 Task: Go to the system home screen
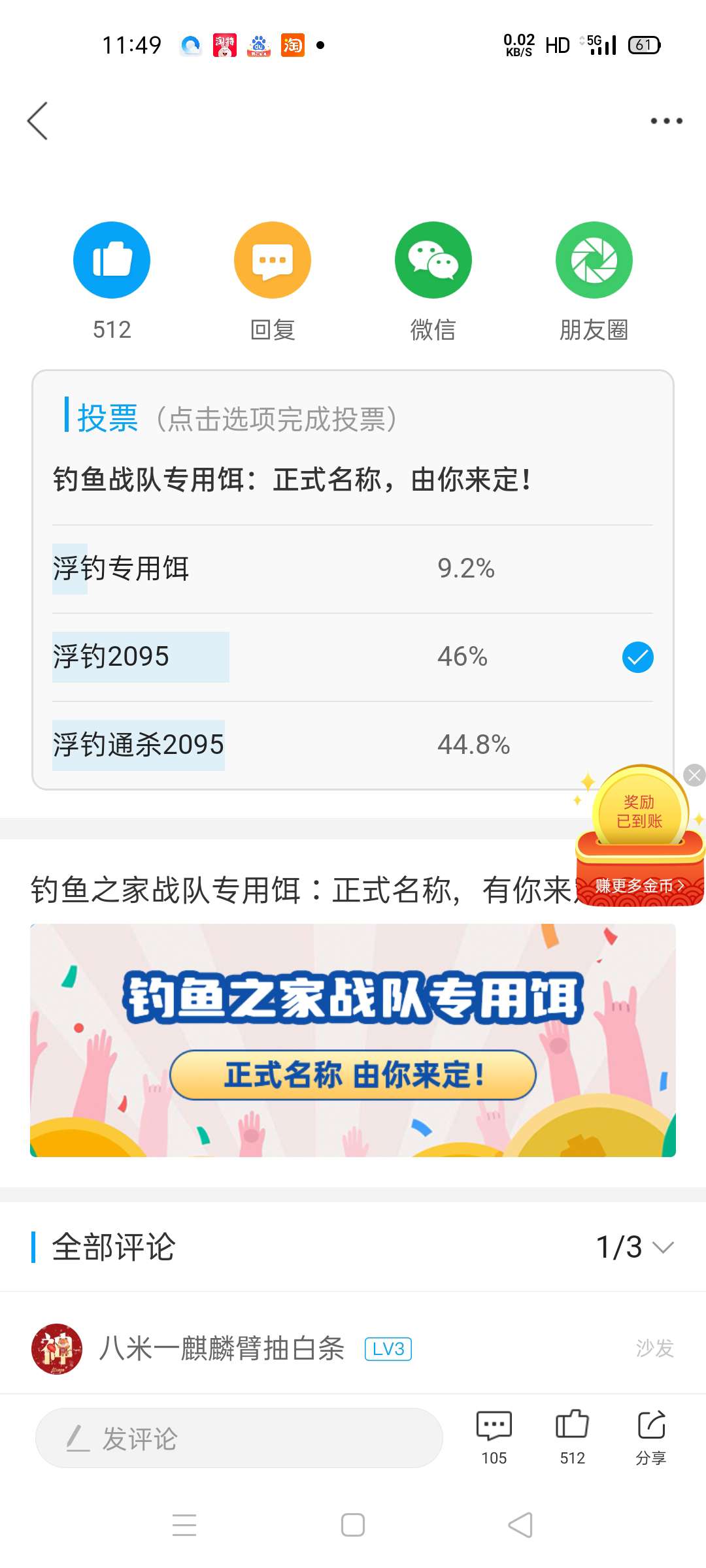[x=353, y=1526]
